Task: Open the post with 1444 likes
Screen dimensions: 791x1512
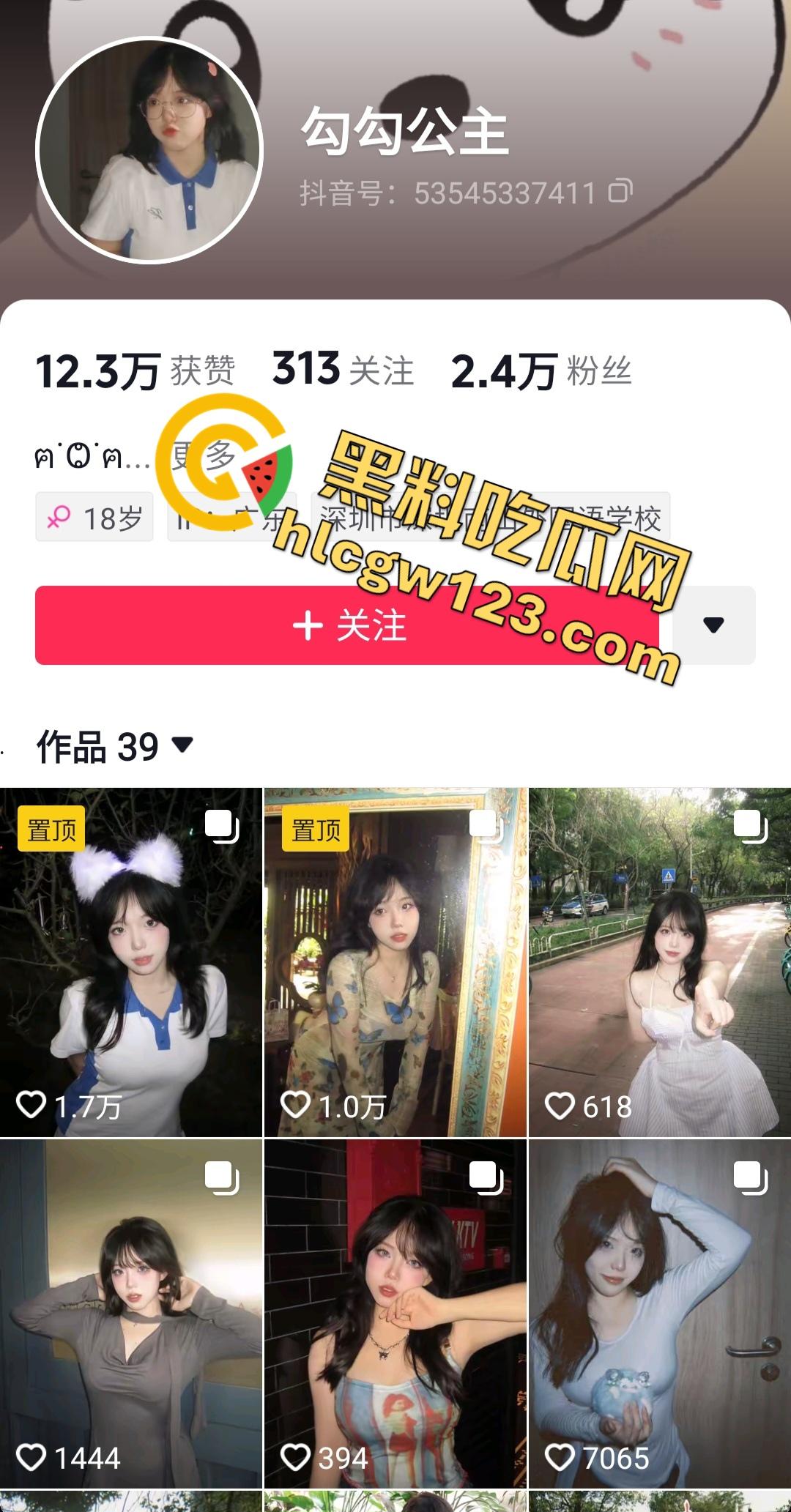Action: click(x=130, y=1314)
